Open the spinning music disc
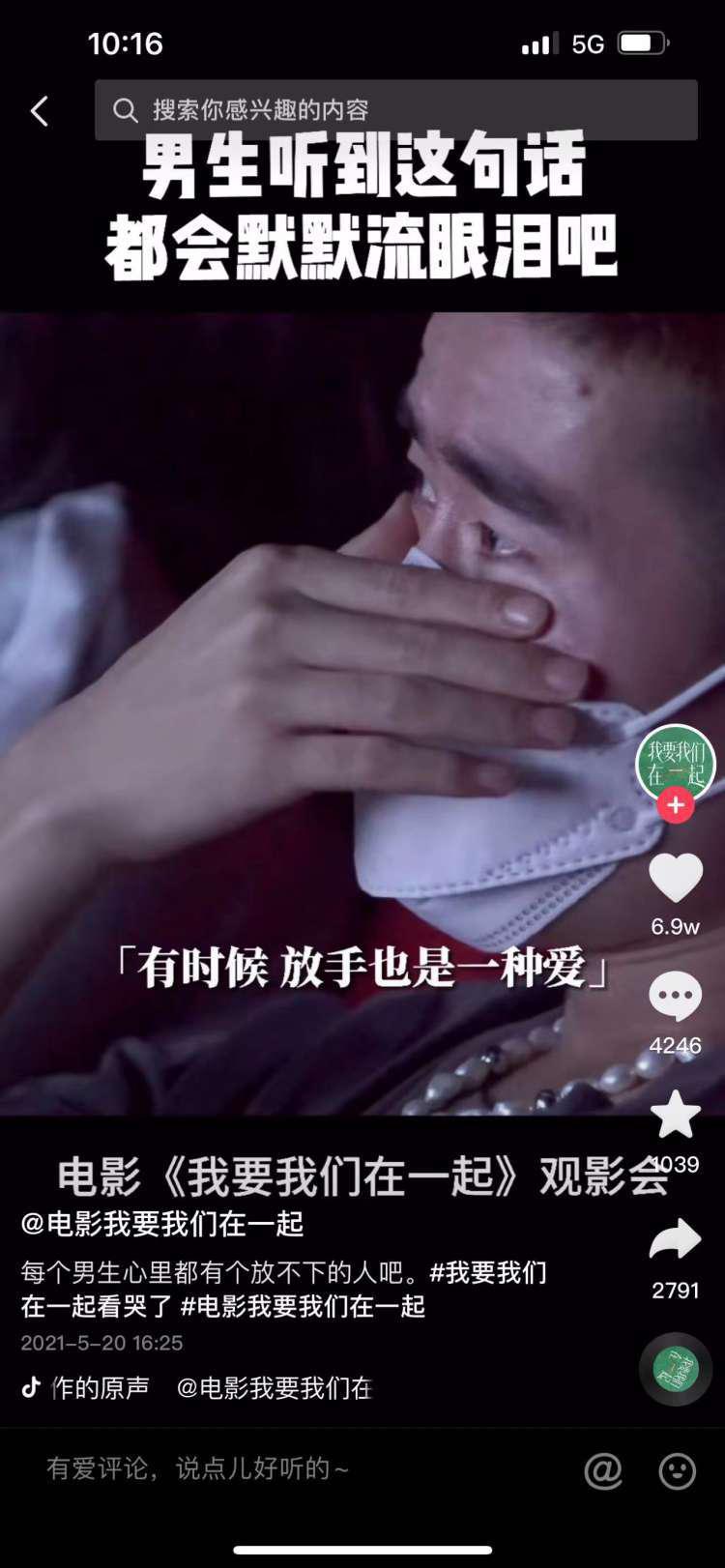725x1568 pixels. click(x=675, y=1369)
